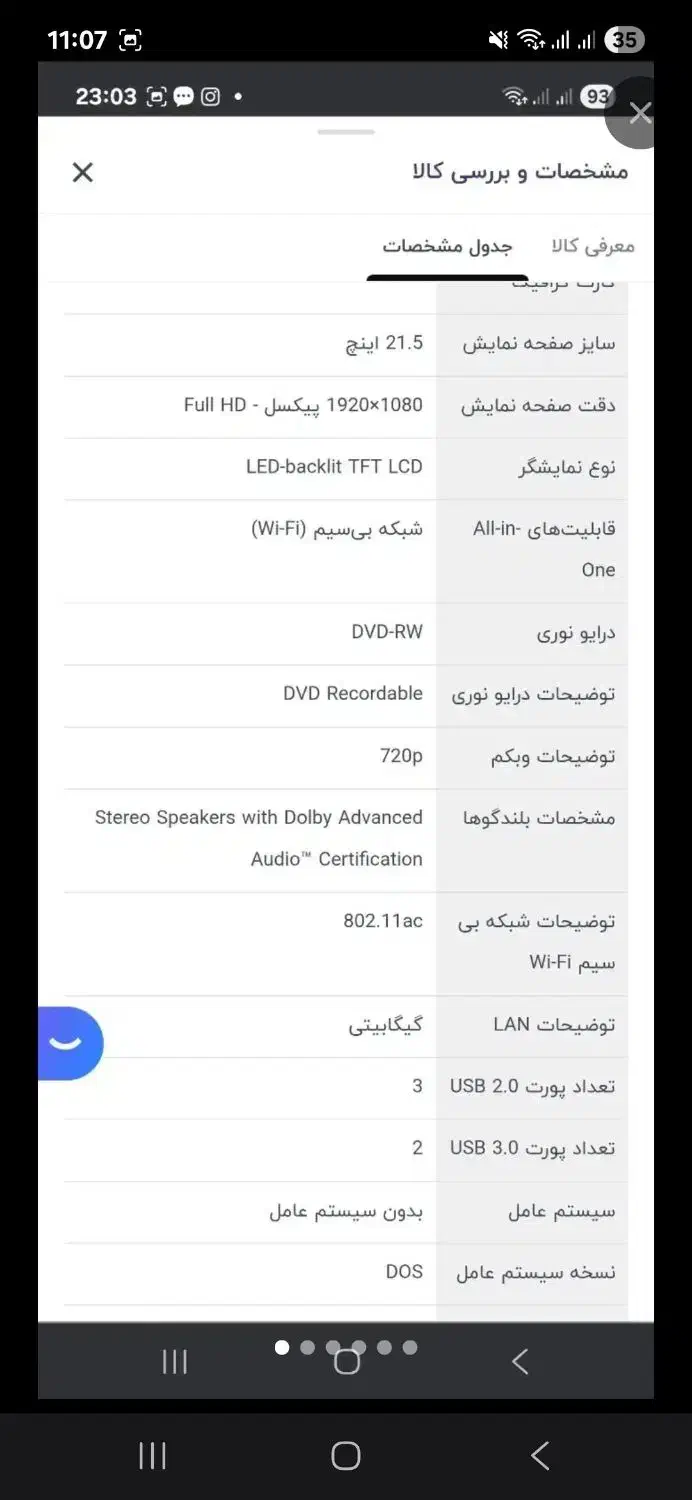Go back using the system navigation bar
Viewport: 692px width, 1500px height.
click(x=540, y=1456)
